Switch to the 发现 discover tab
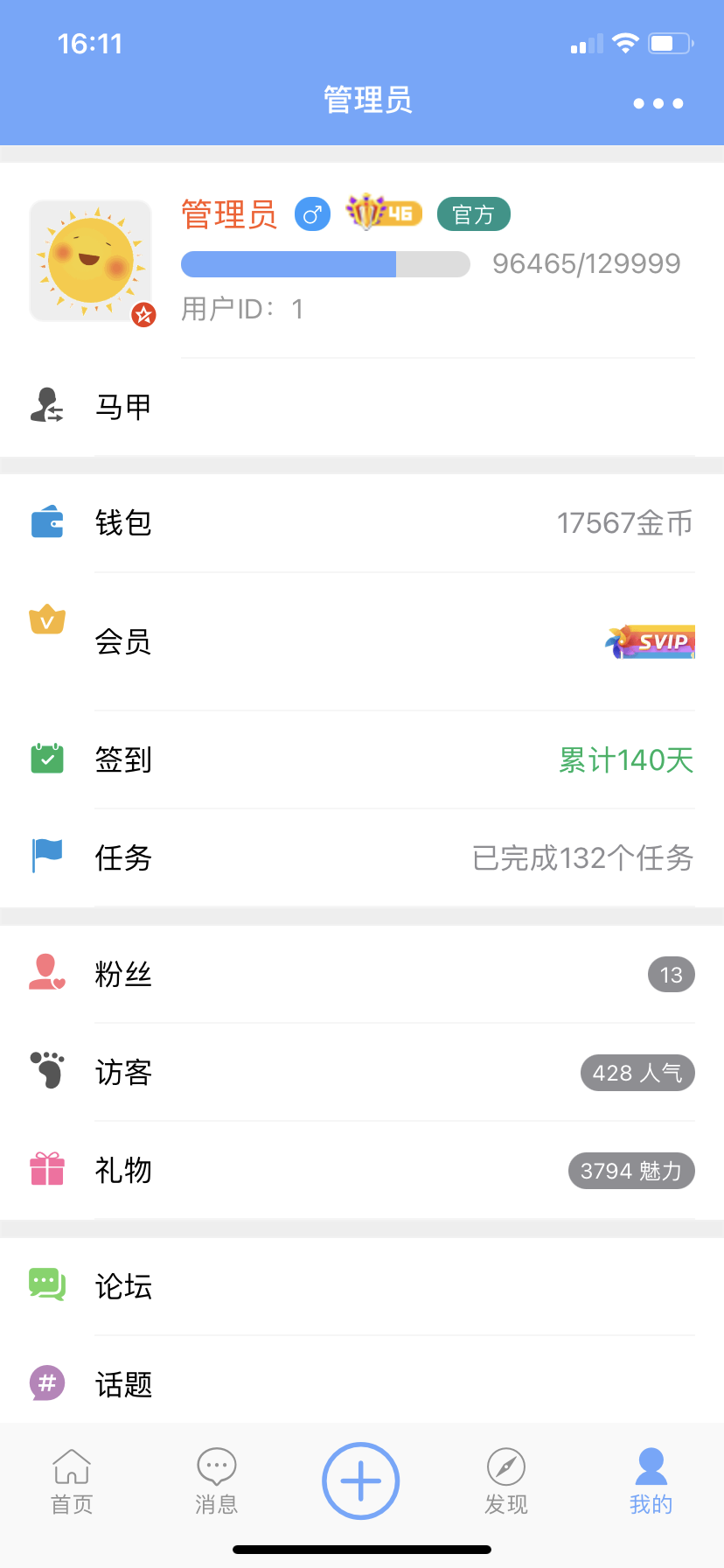The height and width of the screenshot is (1568, 724). (x=506, y=1480)
